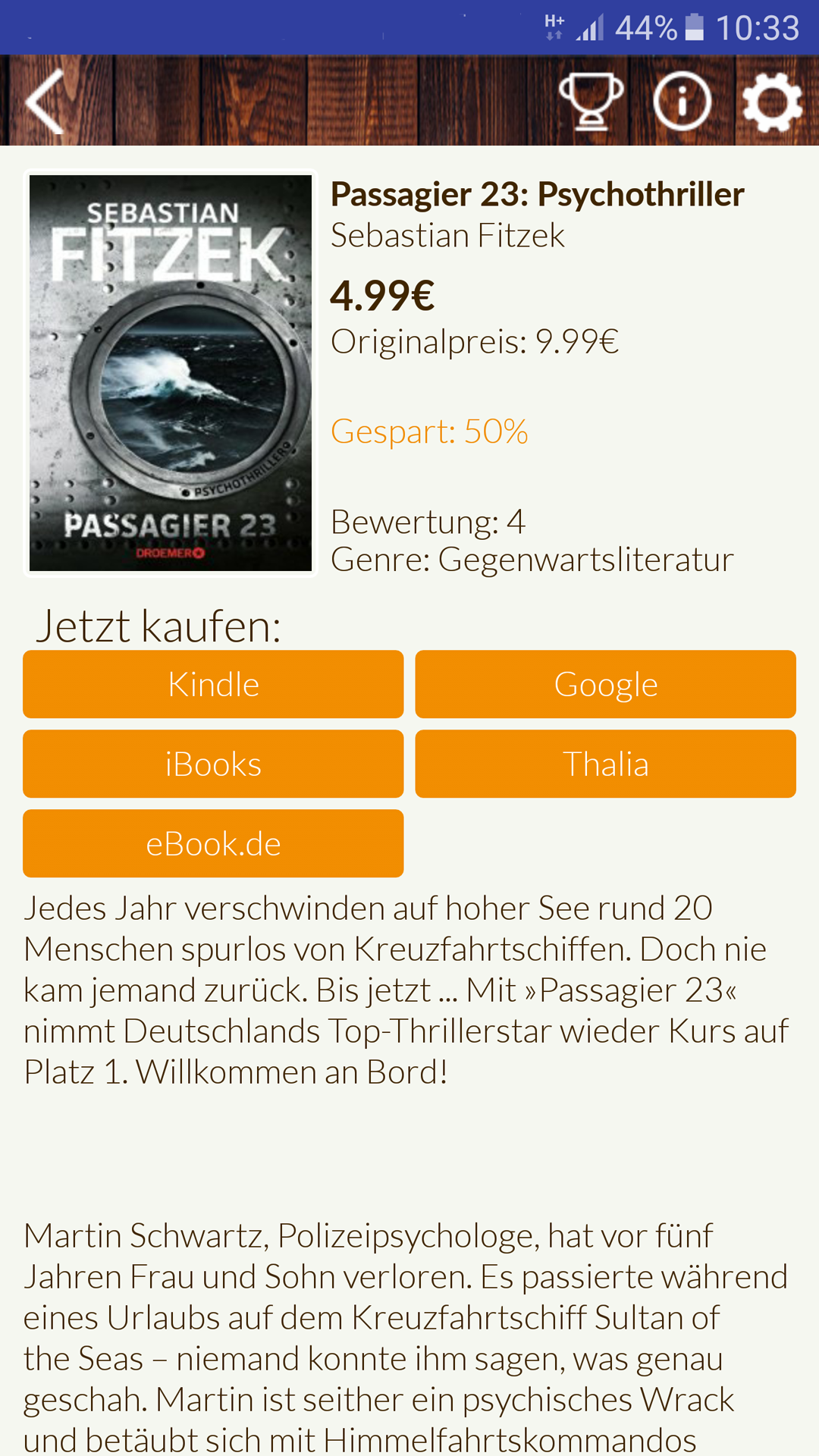Buy the book on Kindle
The width and height of the screenshot is (819, 1456).
(213, 683)
